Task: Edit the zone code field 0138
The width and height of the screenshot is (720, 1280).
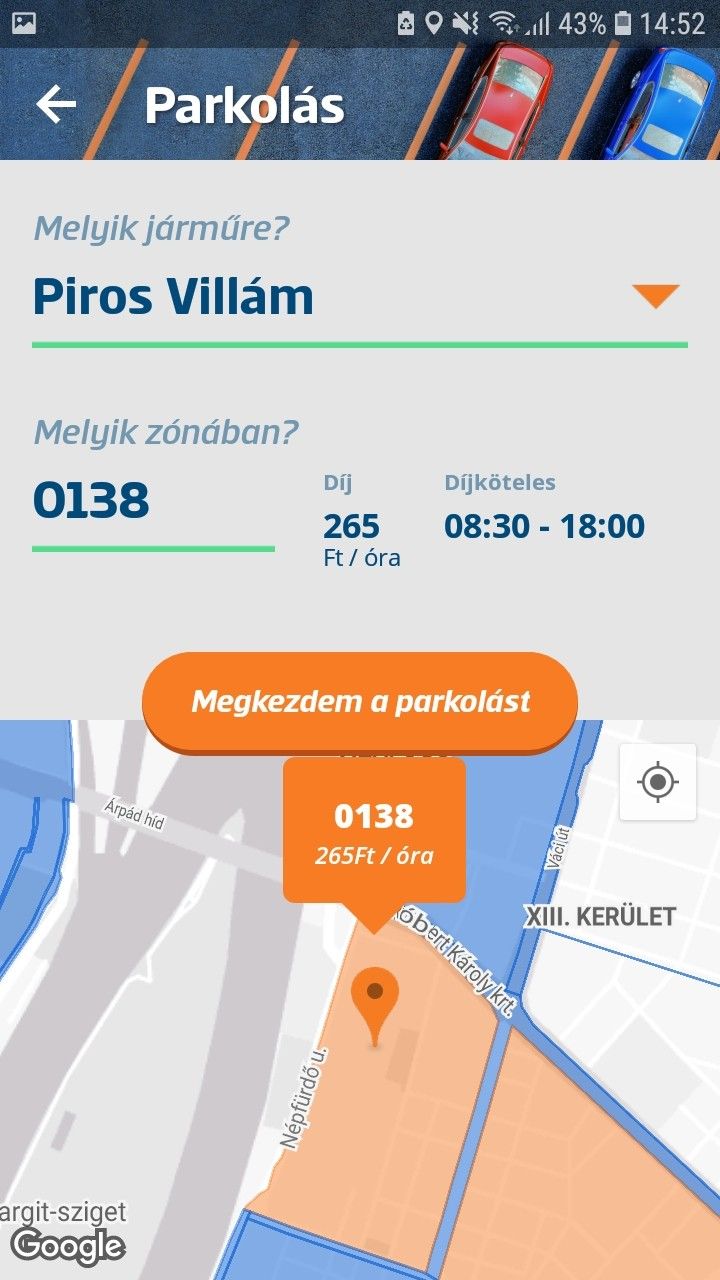Action: coord(152,500)
